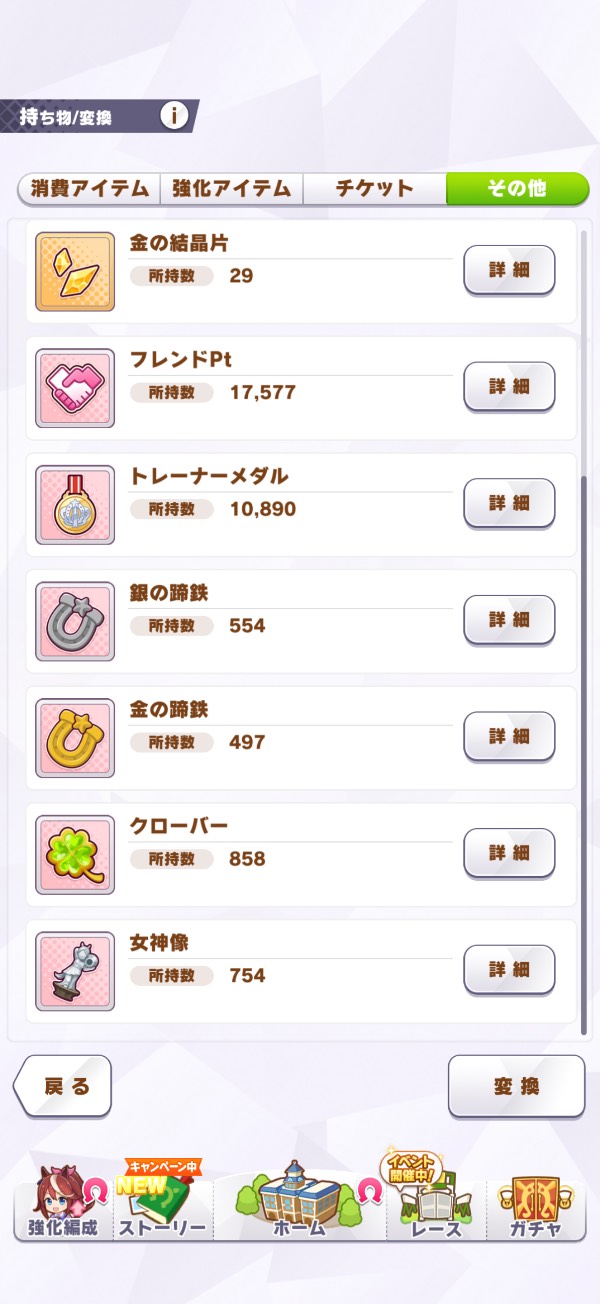This screenshot has width=600, height=1304.
Task: Open 詳細 for トレーナーメダル
Action: click(x=509, y=503)
